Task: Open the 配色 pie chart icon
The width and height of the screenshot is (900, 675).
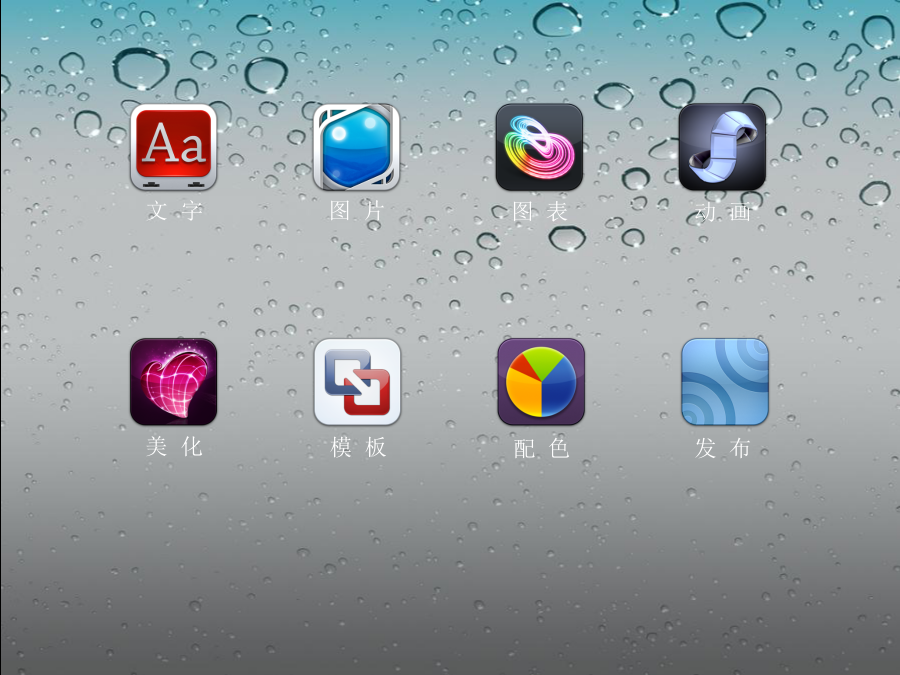Action: (541, 382)
